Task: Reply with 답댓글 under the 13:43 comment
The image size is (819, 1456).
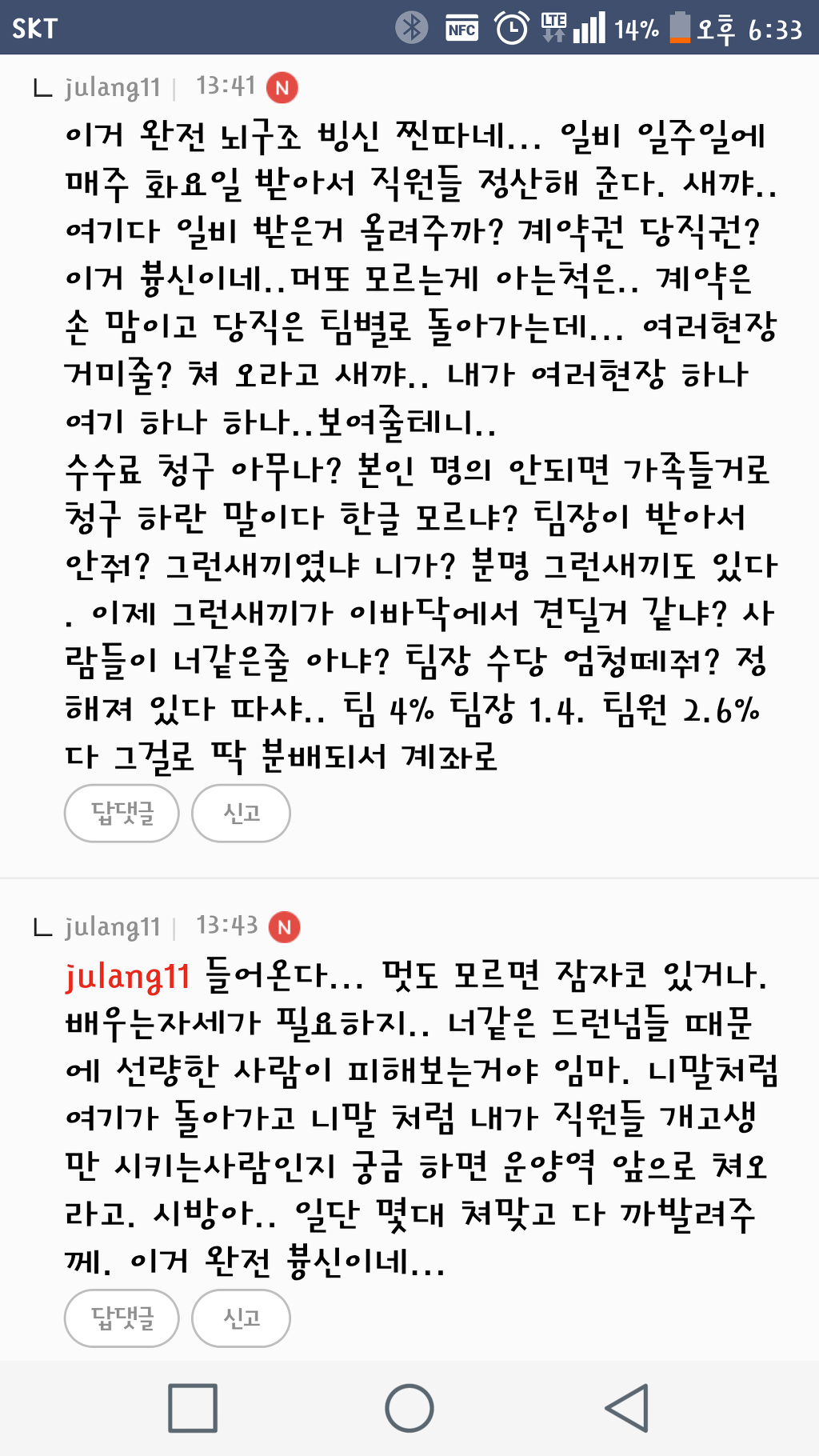Action: 122,1318
